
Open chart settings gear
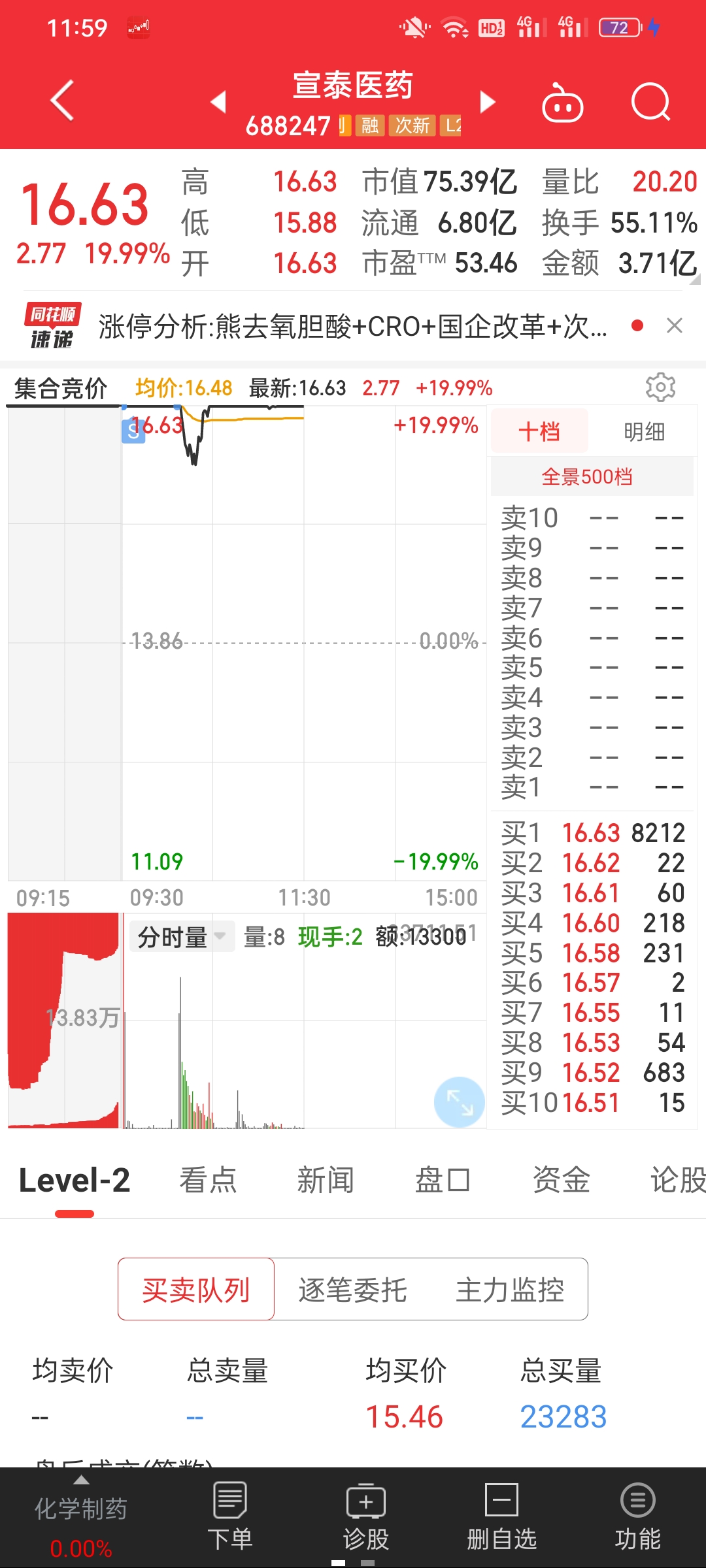point(660,387)
